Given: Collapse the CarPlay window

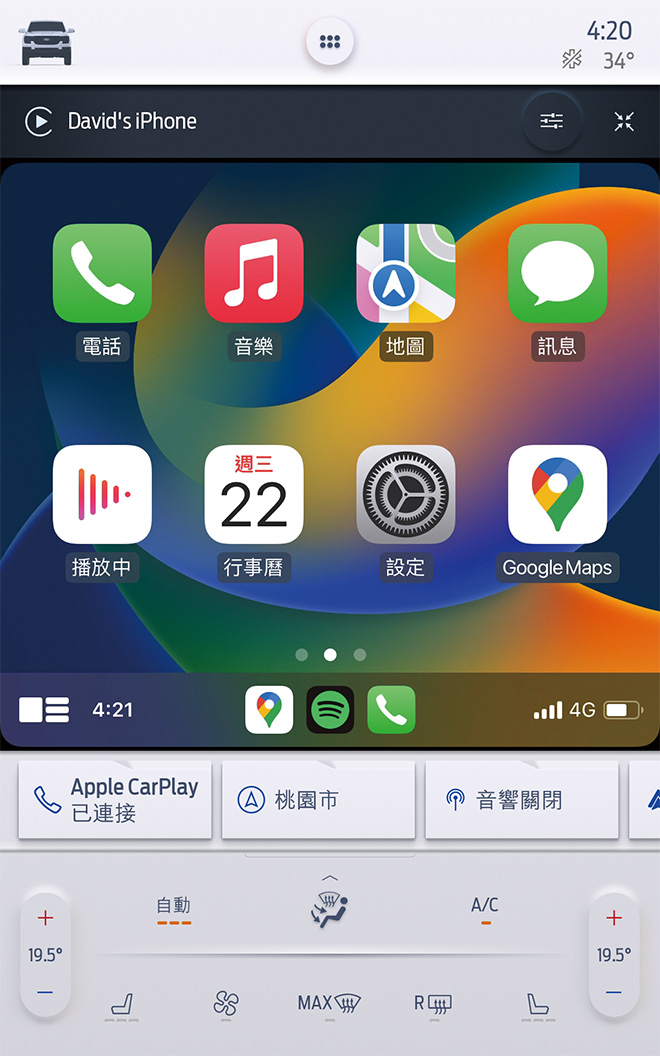Looking at the screenshot, I should tap(624, 121).
